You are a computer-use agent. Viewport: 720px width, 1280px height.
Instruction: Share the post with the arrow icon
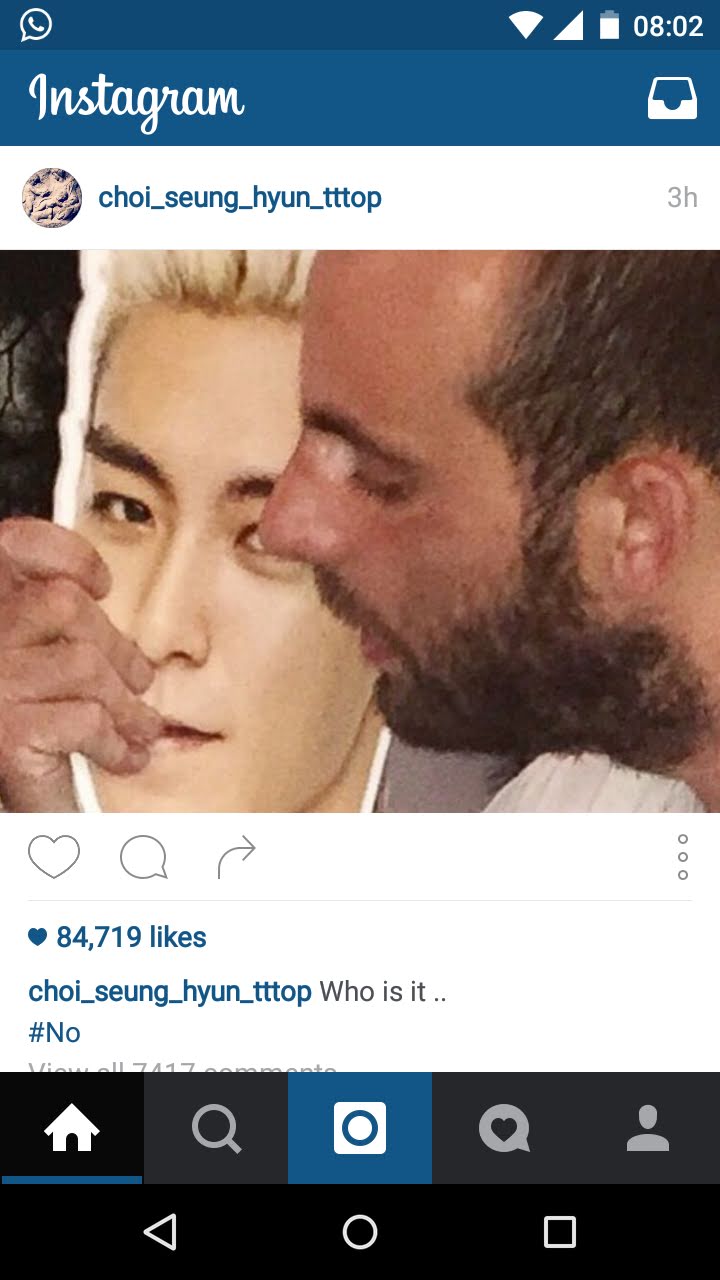pyautogui.click(x=236, y=857)
